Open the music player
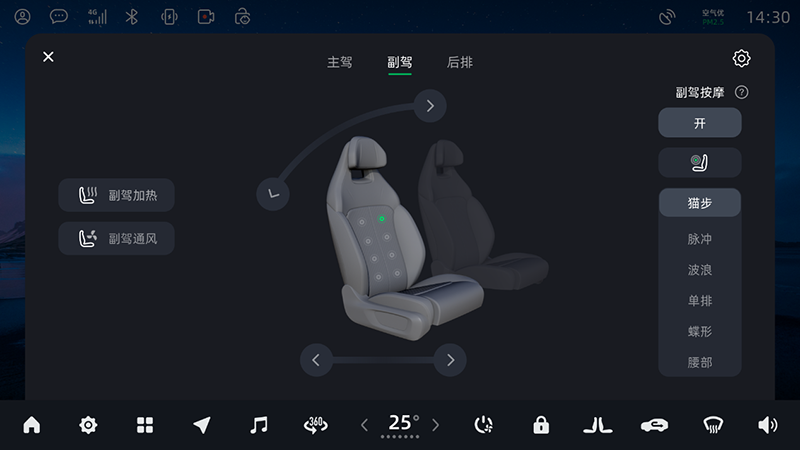This screenshot has width=800, height=450. point(259,425)
